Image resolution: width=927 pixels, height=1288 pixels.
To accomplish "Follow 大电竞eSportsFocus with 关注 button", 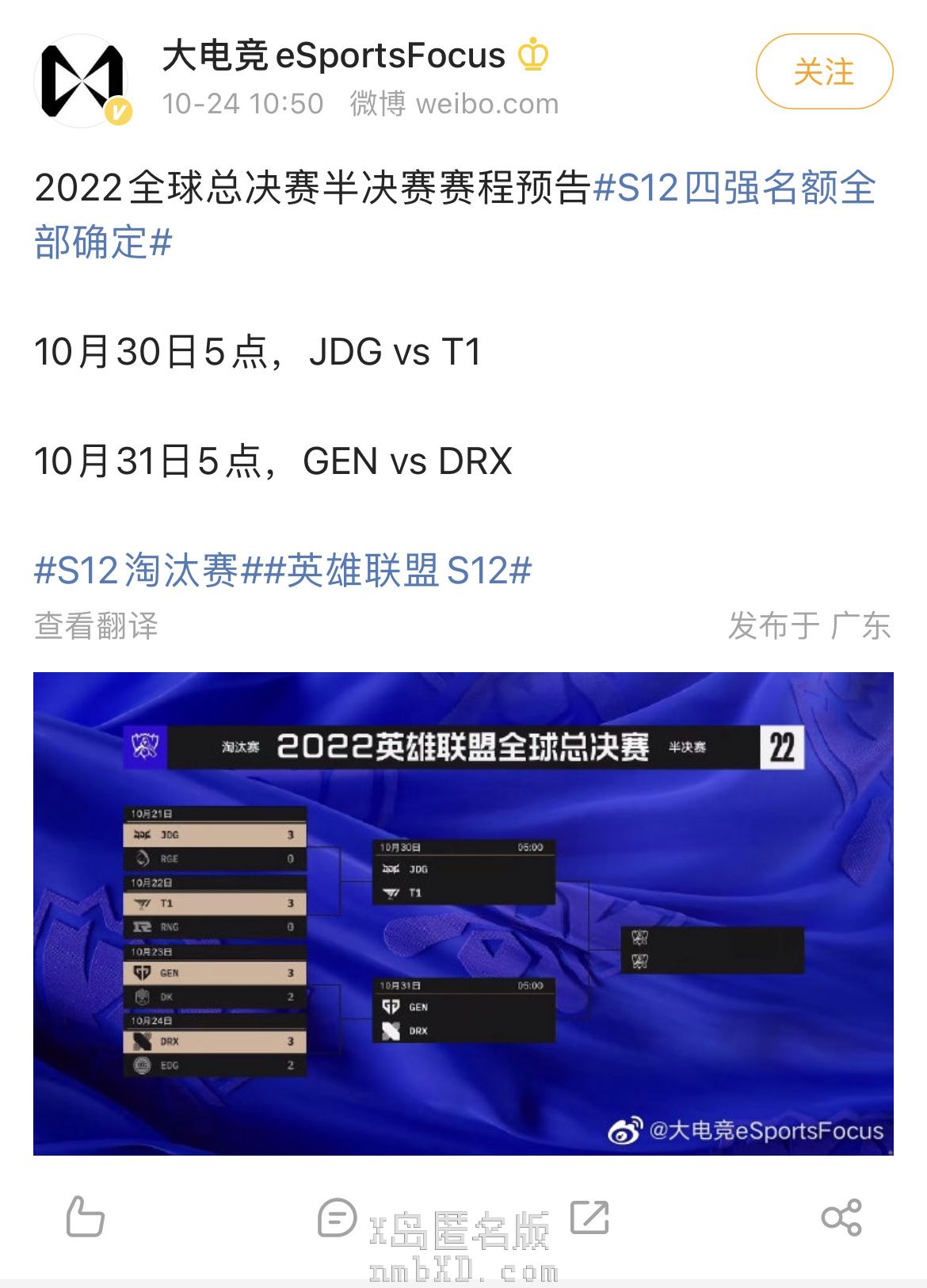I will [x=824, y=72].
